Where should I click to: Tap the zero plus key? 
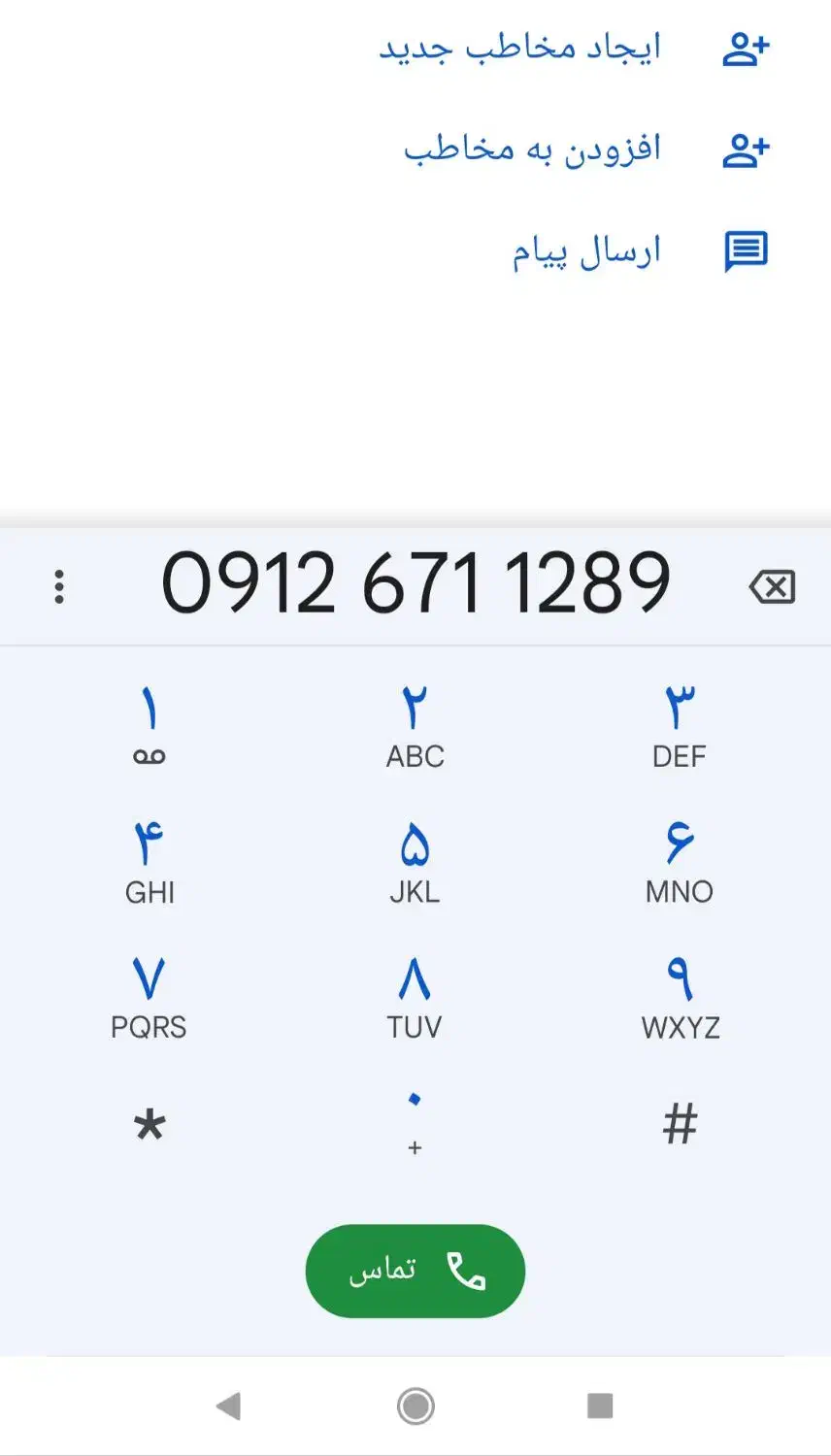pyautogui.click(x=415, y=1123)
